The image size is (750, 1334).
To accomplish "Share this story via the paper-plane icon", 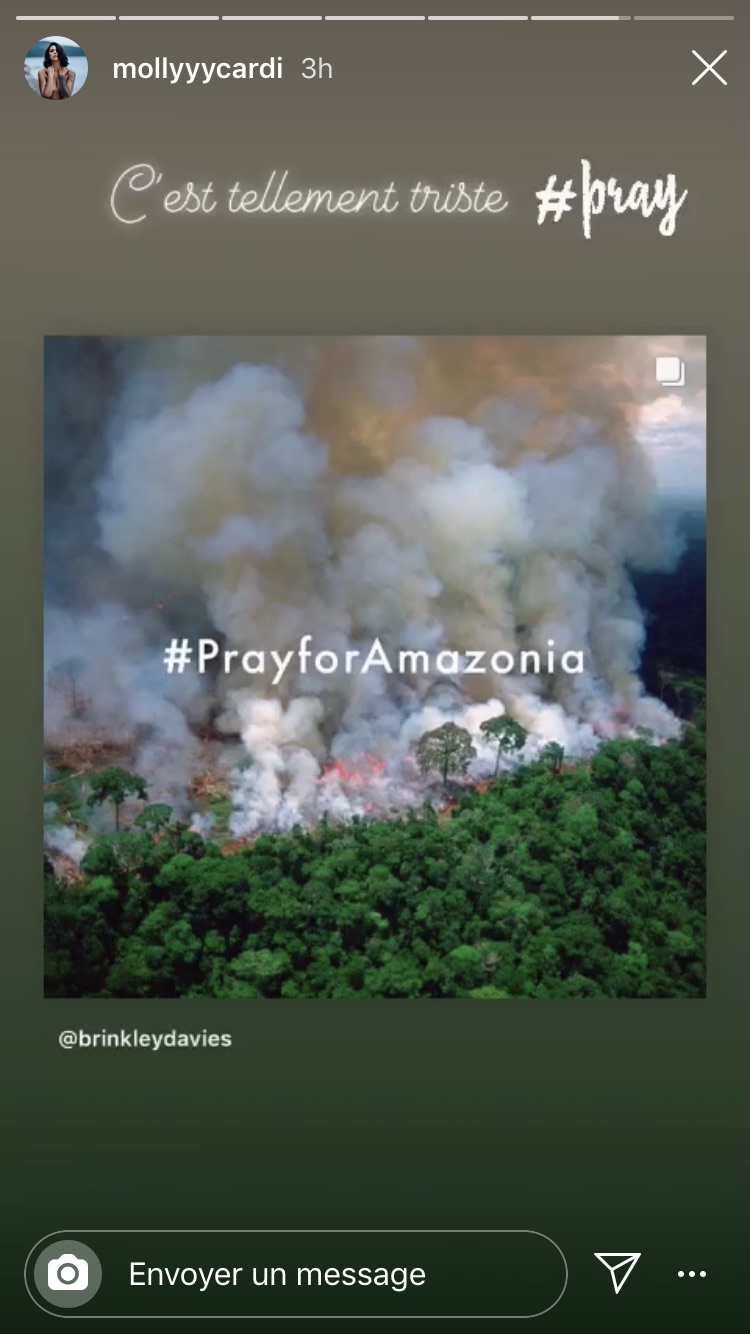I will tap(617, 1272).
